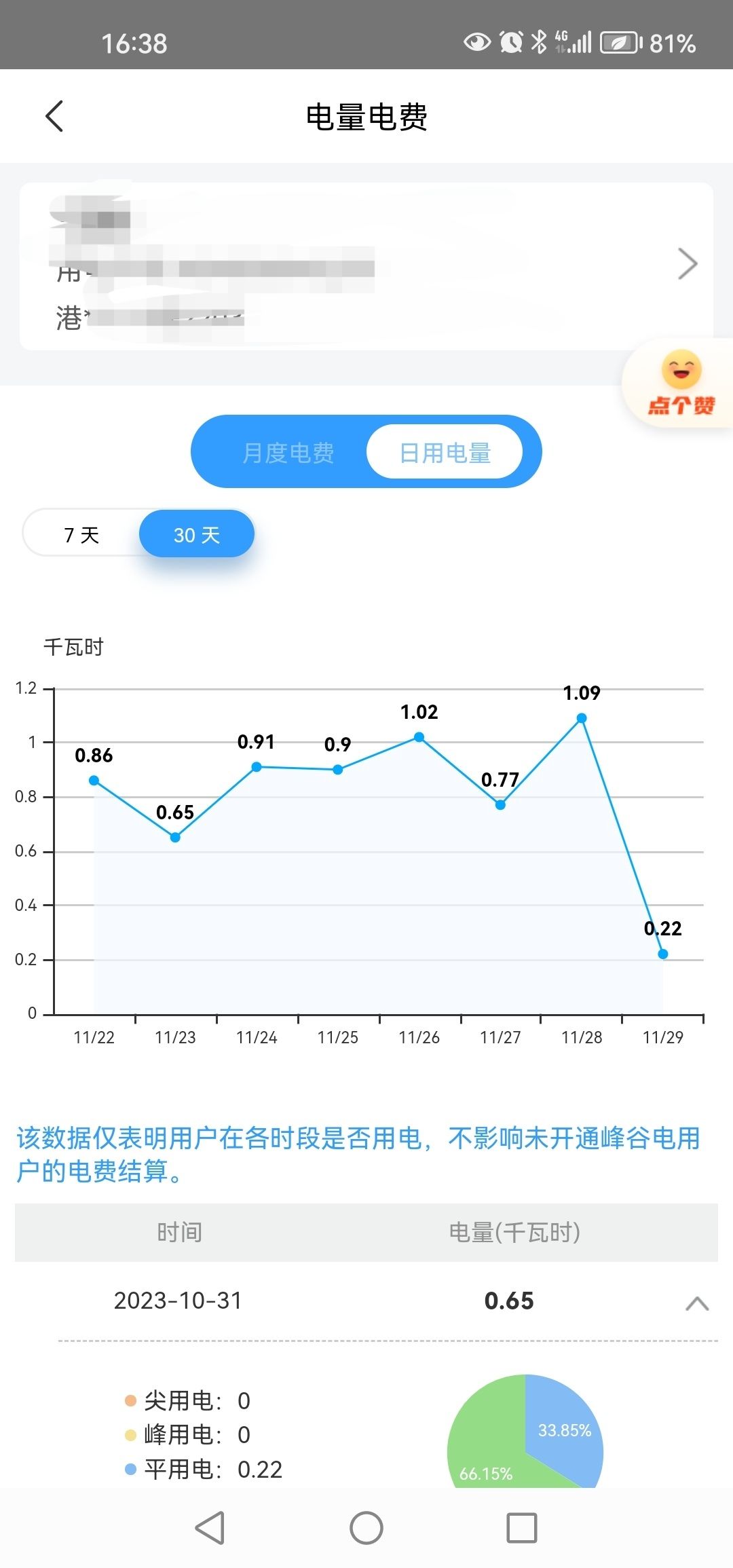Tap the system home button
The height and width of the screenshot is (1568, 733).
(x=366, y=1529)
